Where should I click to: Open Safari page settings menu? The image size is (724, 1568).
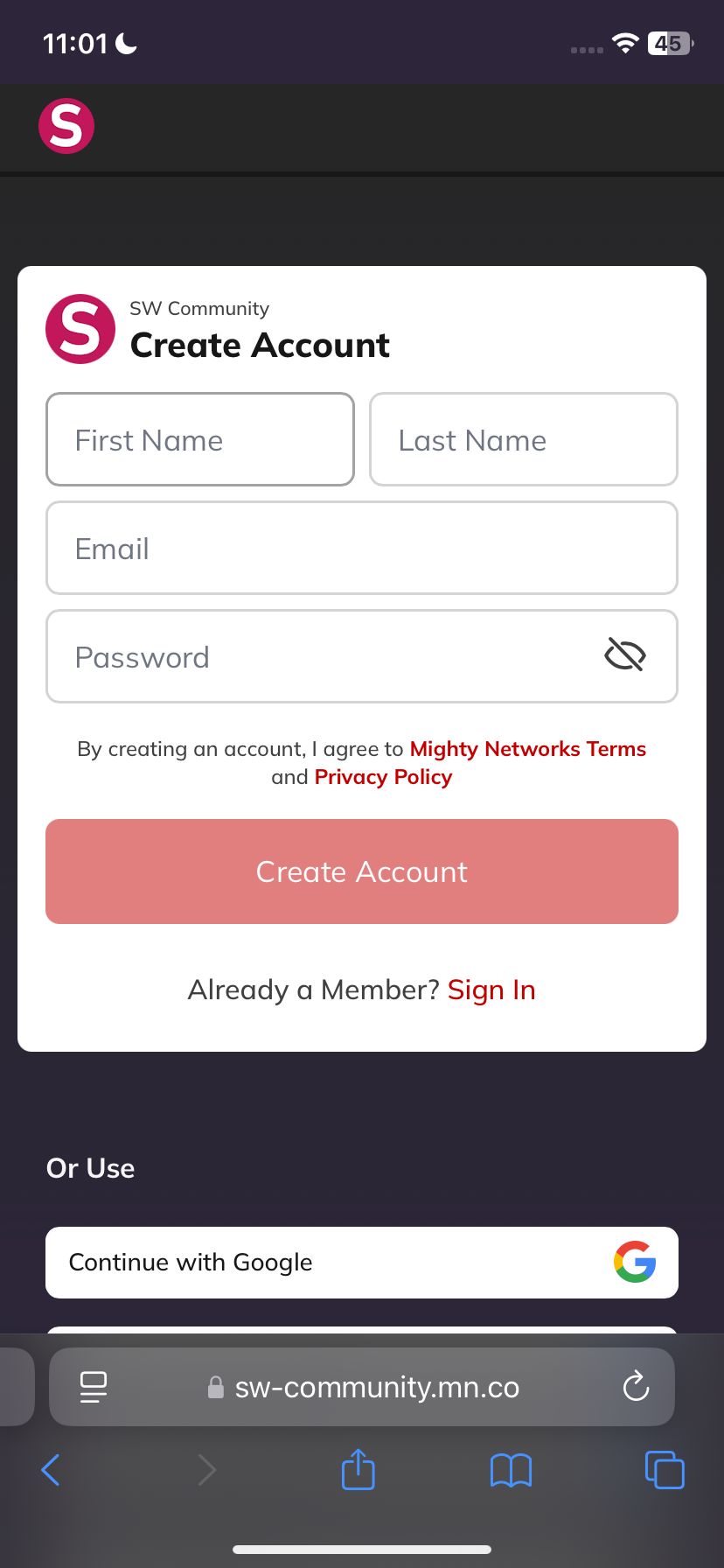pos(94,1387)
